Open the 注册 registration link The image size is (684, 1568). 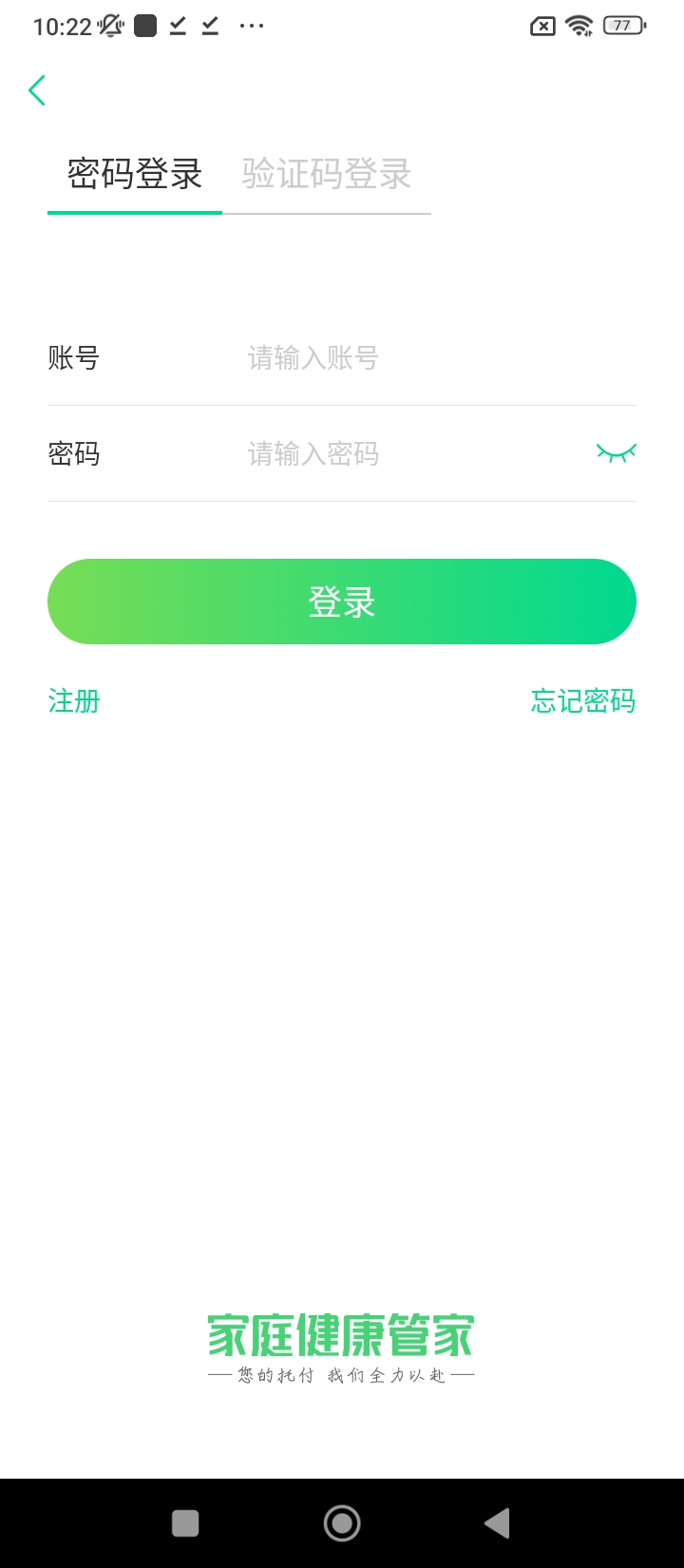point(74,701)
